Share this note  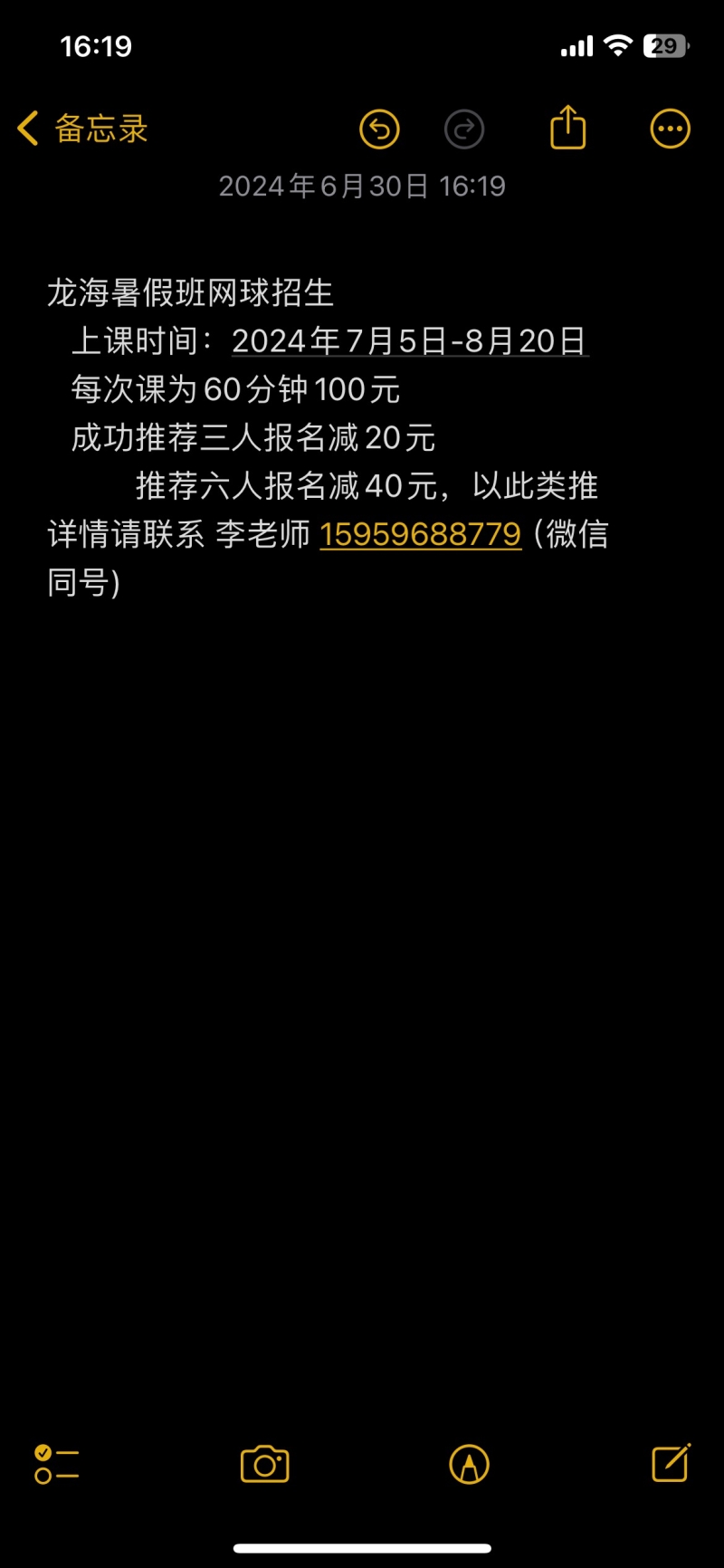568,127
